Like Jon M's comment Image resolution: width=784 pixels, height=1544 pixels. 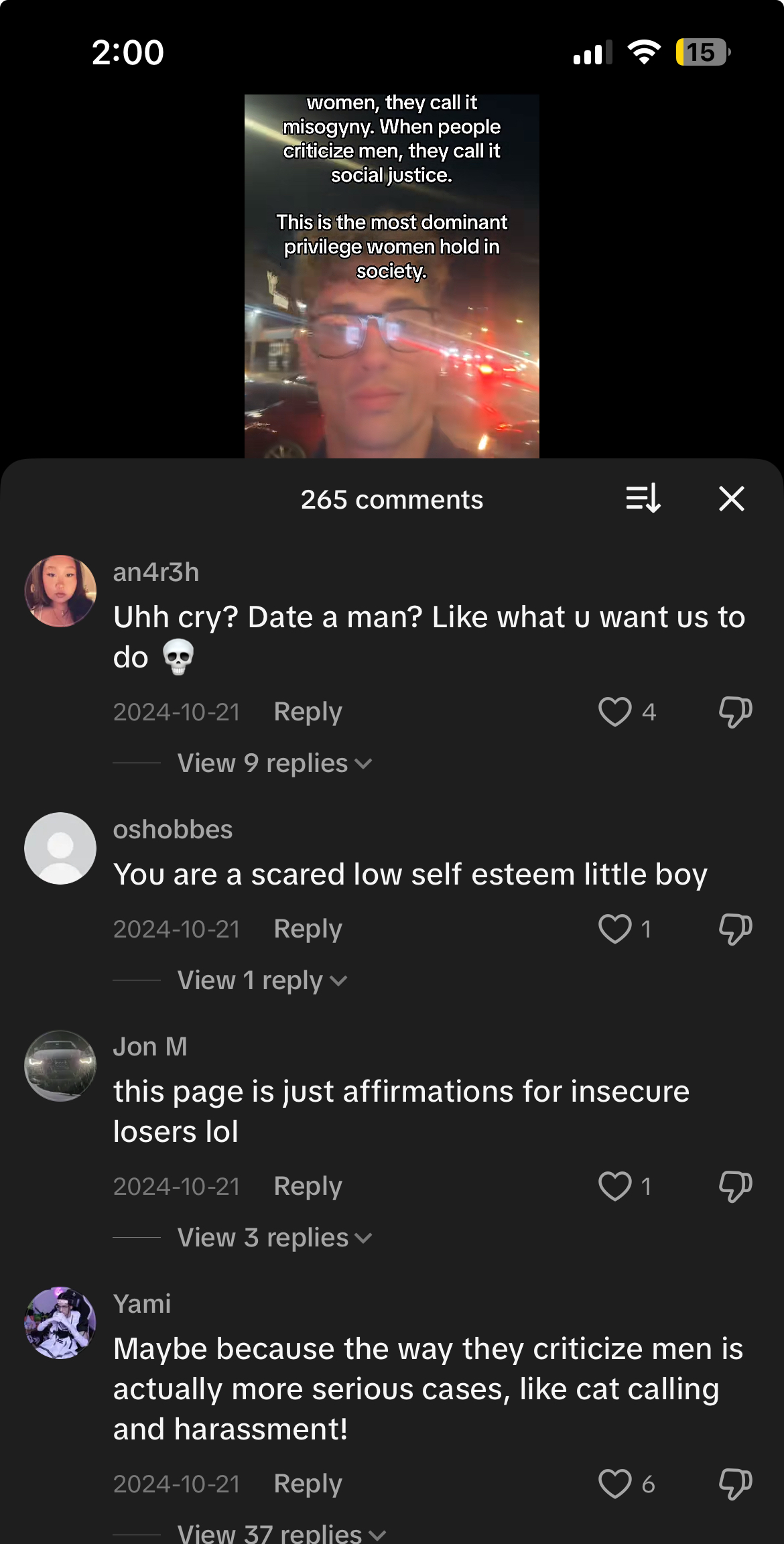tap(614, 1186)
